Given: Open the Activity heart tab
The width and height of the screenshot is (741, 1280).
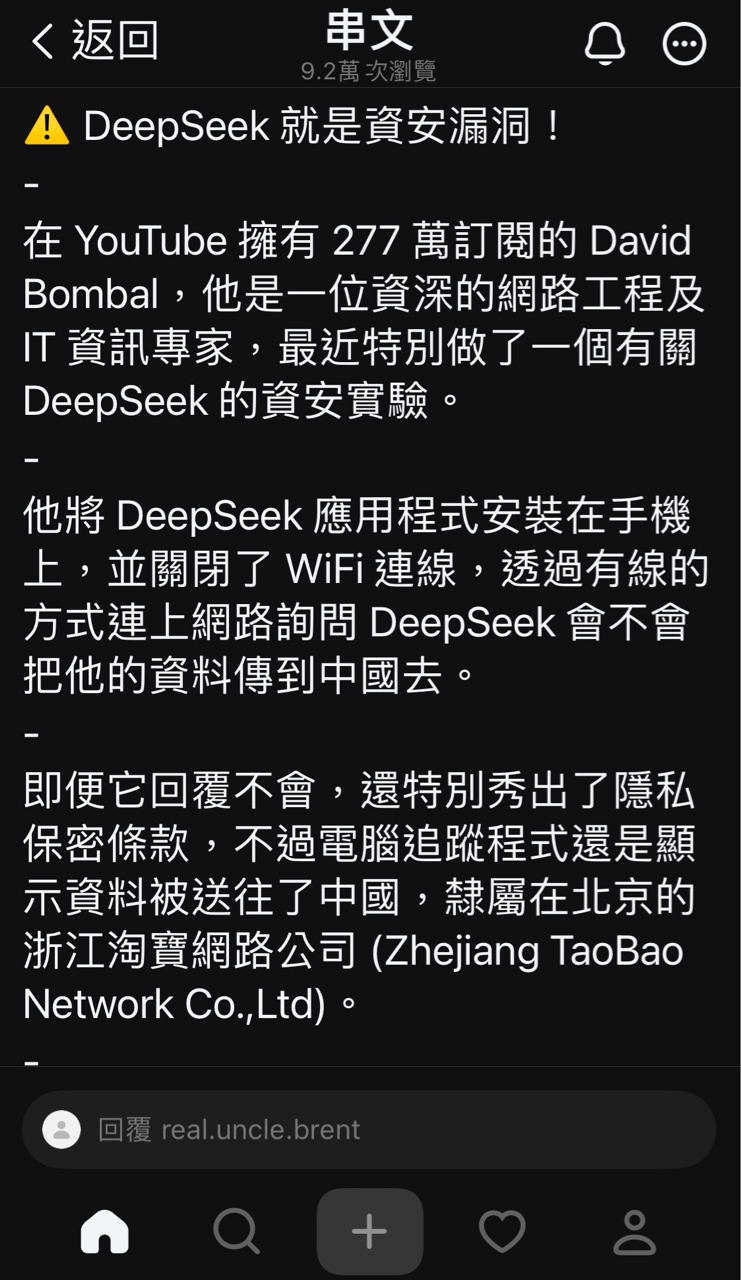Looking at the screenshot, I should (x=502, y=1231).
